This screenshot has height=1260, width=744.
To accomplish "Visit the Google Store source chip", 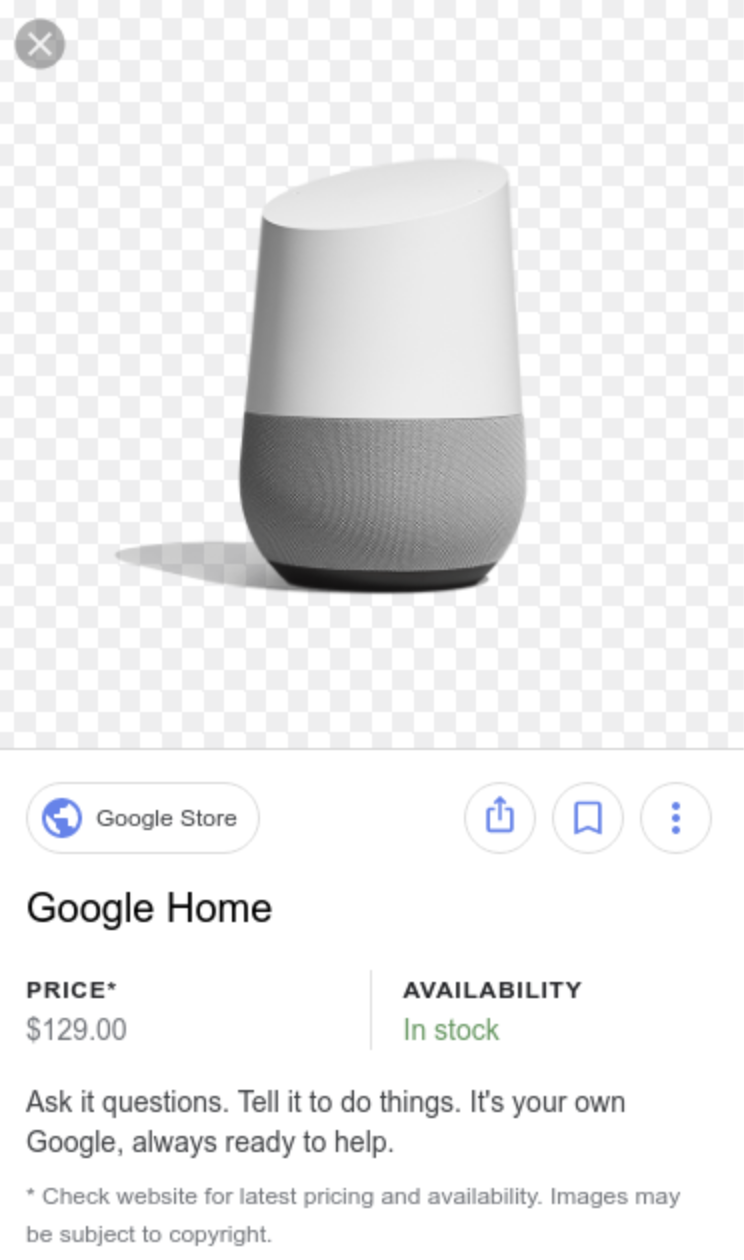I will (x=142, y=818).
